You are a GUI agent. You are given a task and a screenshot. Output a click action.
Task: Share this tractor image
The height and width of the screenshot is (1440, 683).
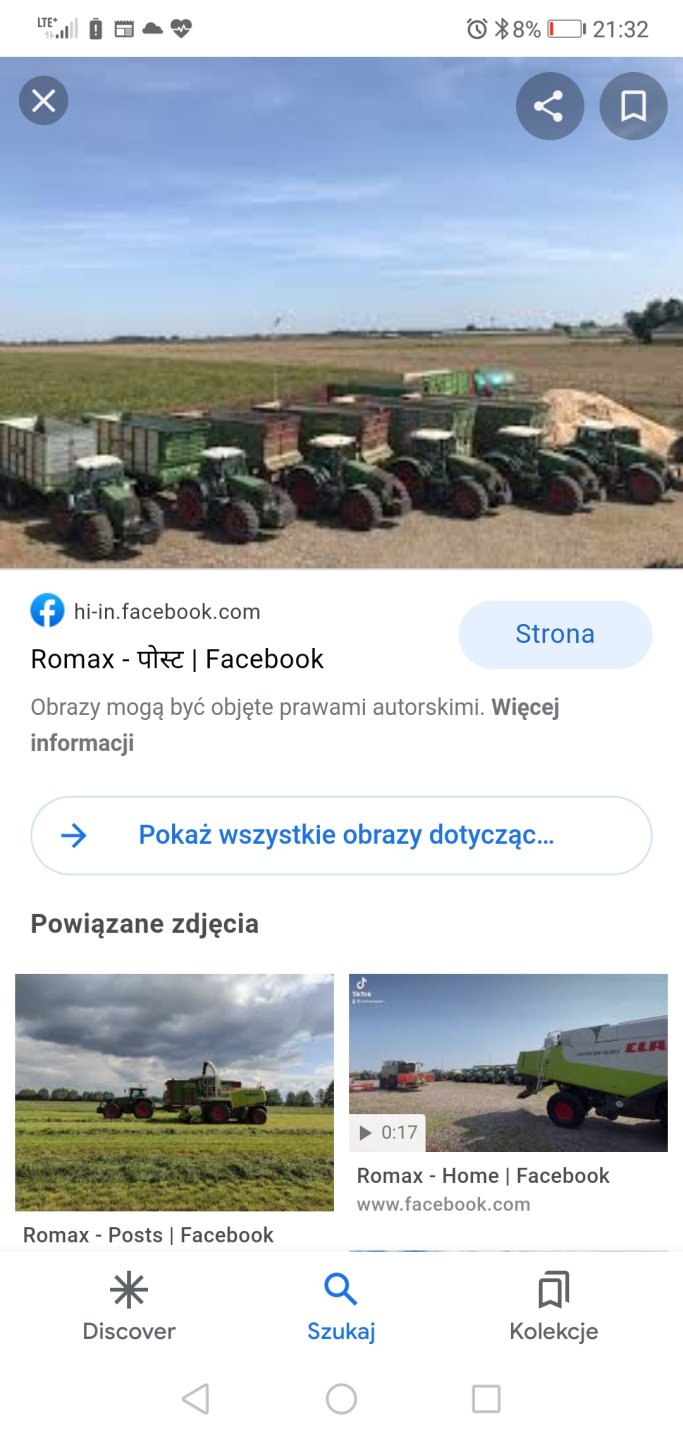(x=549, y=106)
